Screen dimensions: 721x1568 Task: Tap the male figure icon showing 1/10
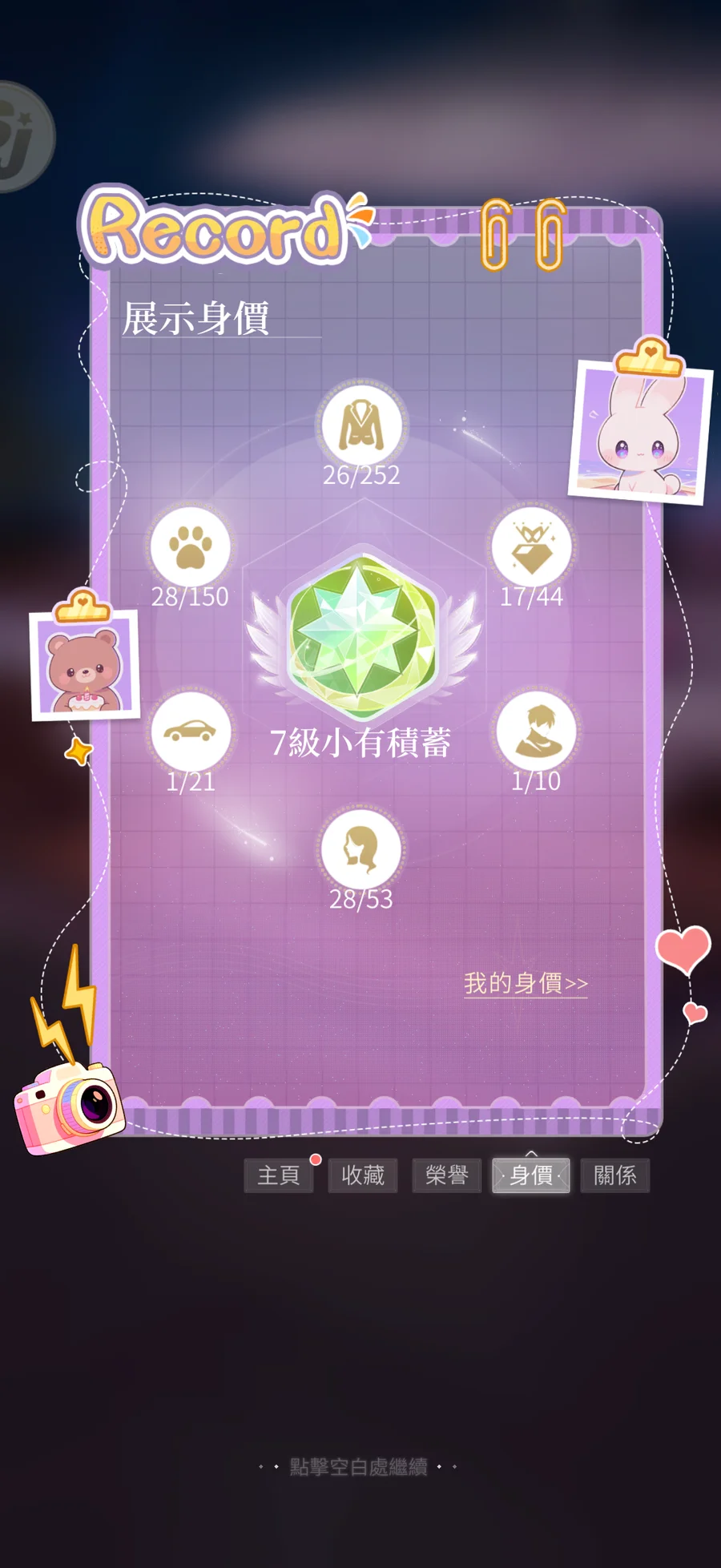536,732
